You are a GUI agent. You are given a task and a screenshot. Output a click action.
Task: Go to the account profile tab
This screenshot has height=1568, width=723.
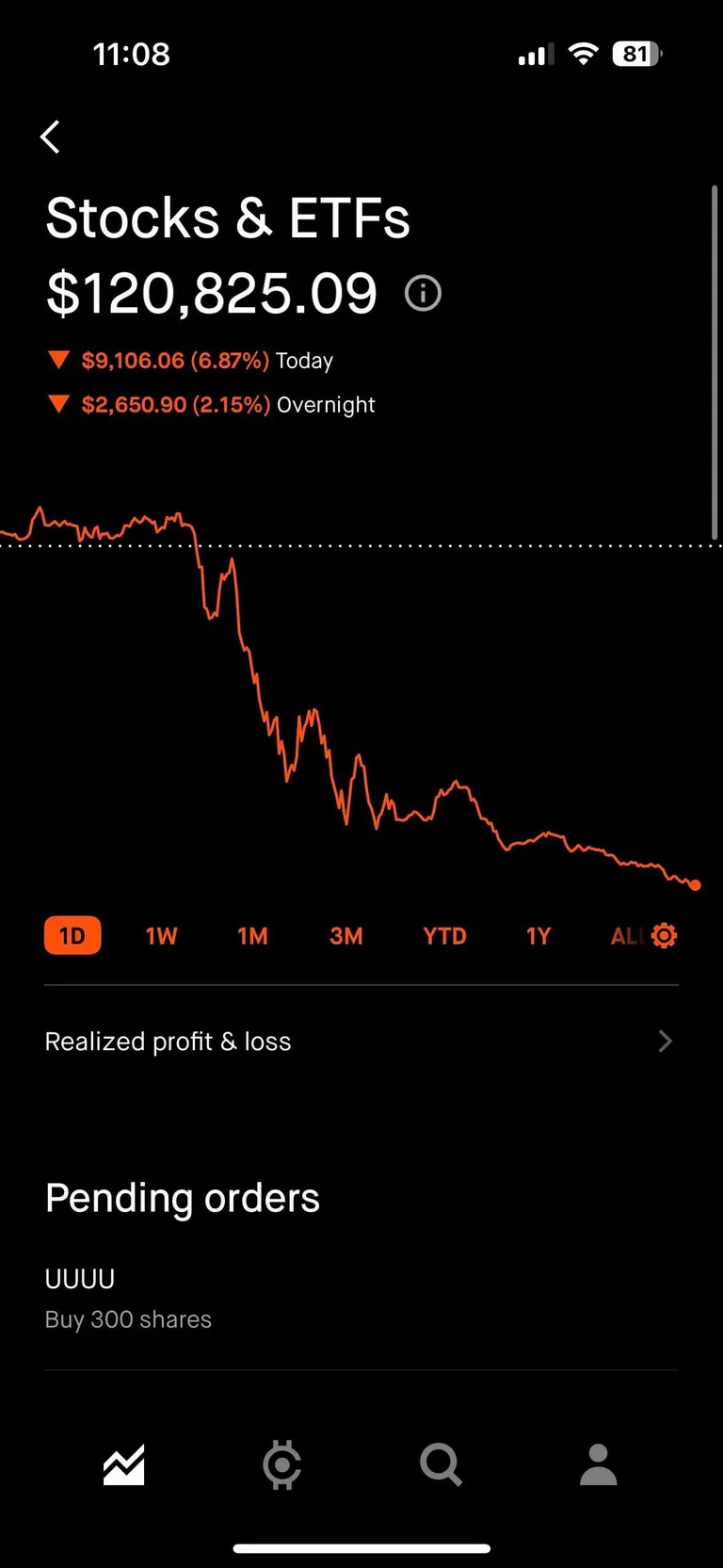pos(598,1465)
